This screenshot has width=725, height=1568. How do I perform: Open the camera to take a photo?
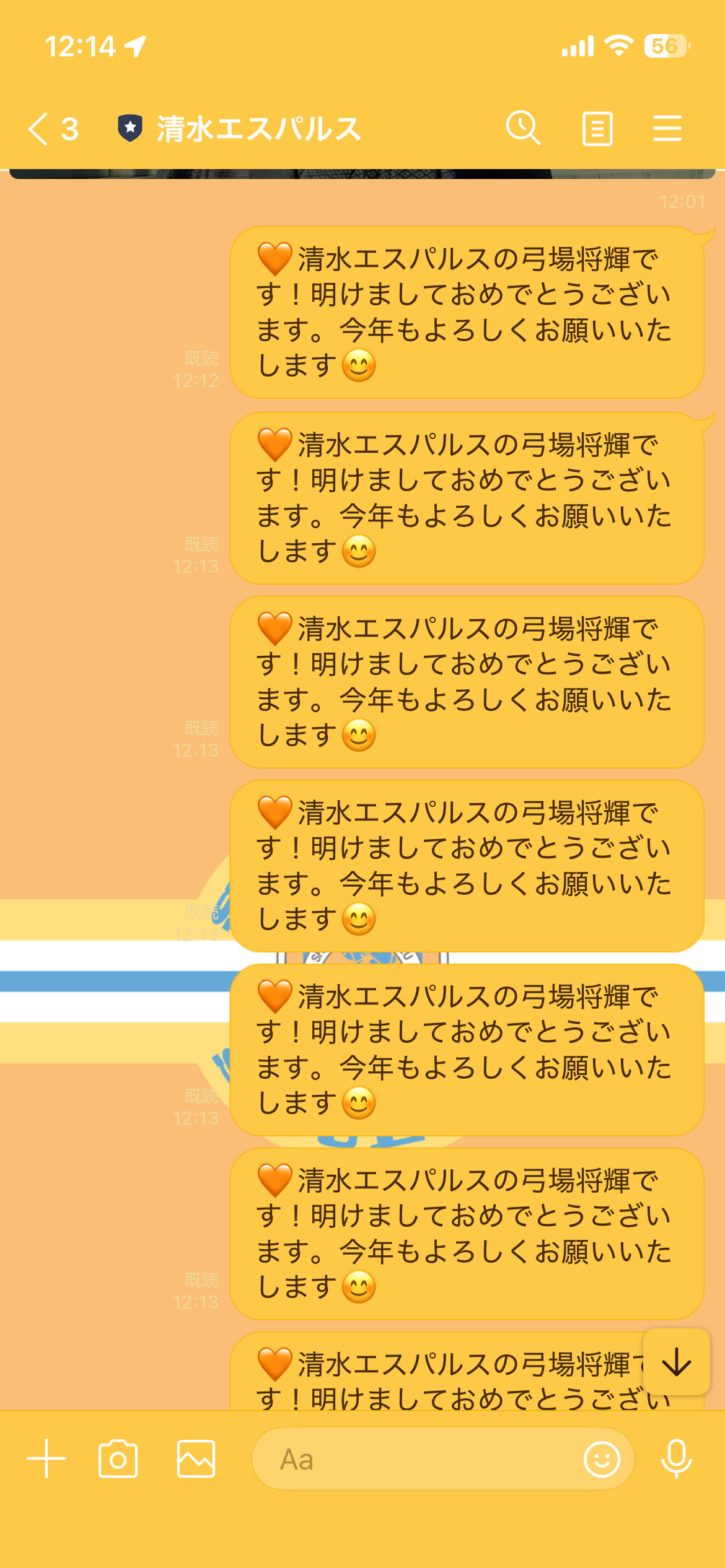tap(118, 1459)
